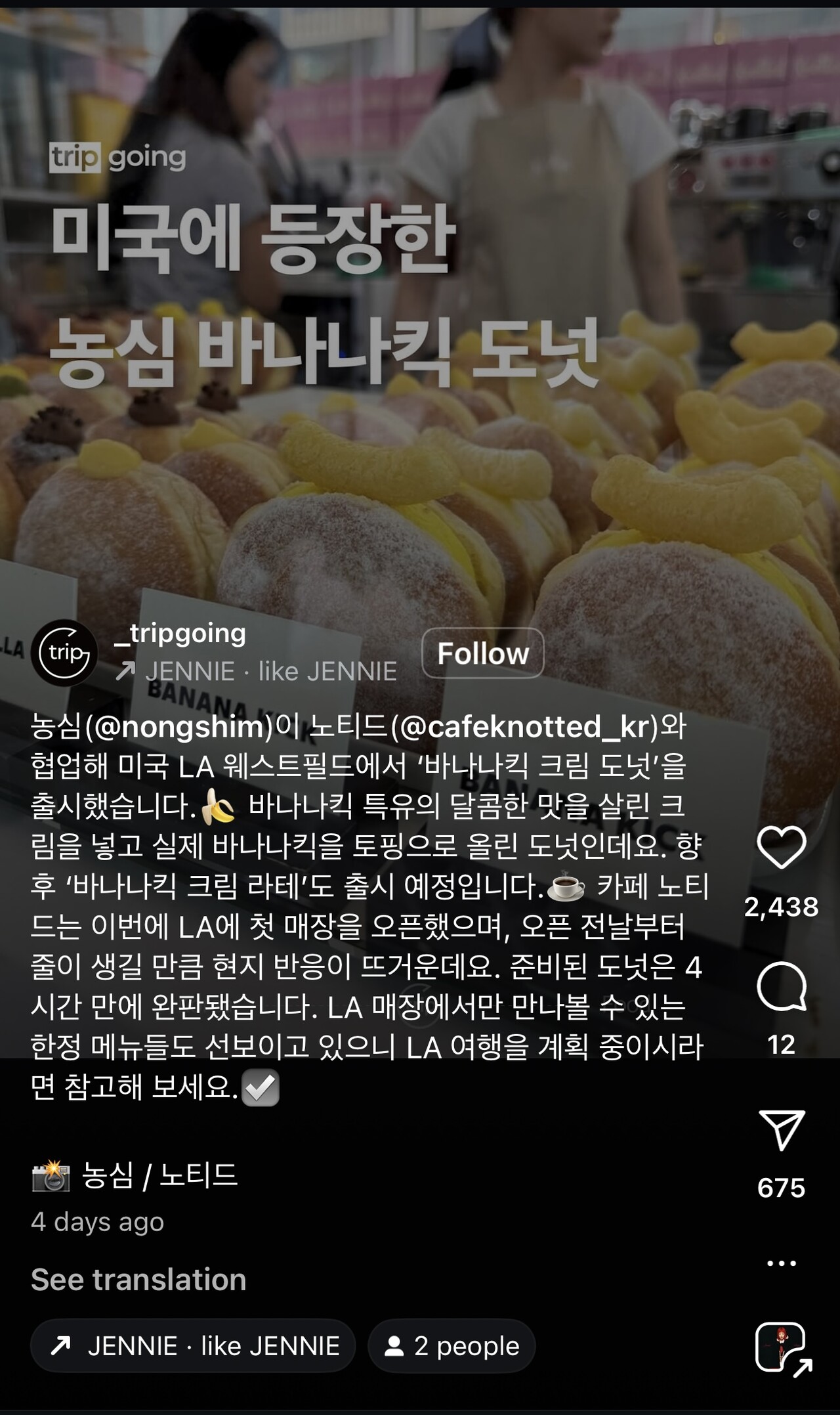Follow the _tripgoing account

pyautogui.click(x=482, y=653)
